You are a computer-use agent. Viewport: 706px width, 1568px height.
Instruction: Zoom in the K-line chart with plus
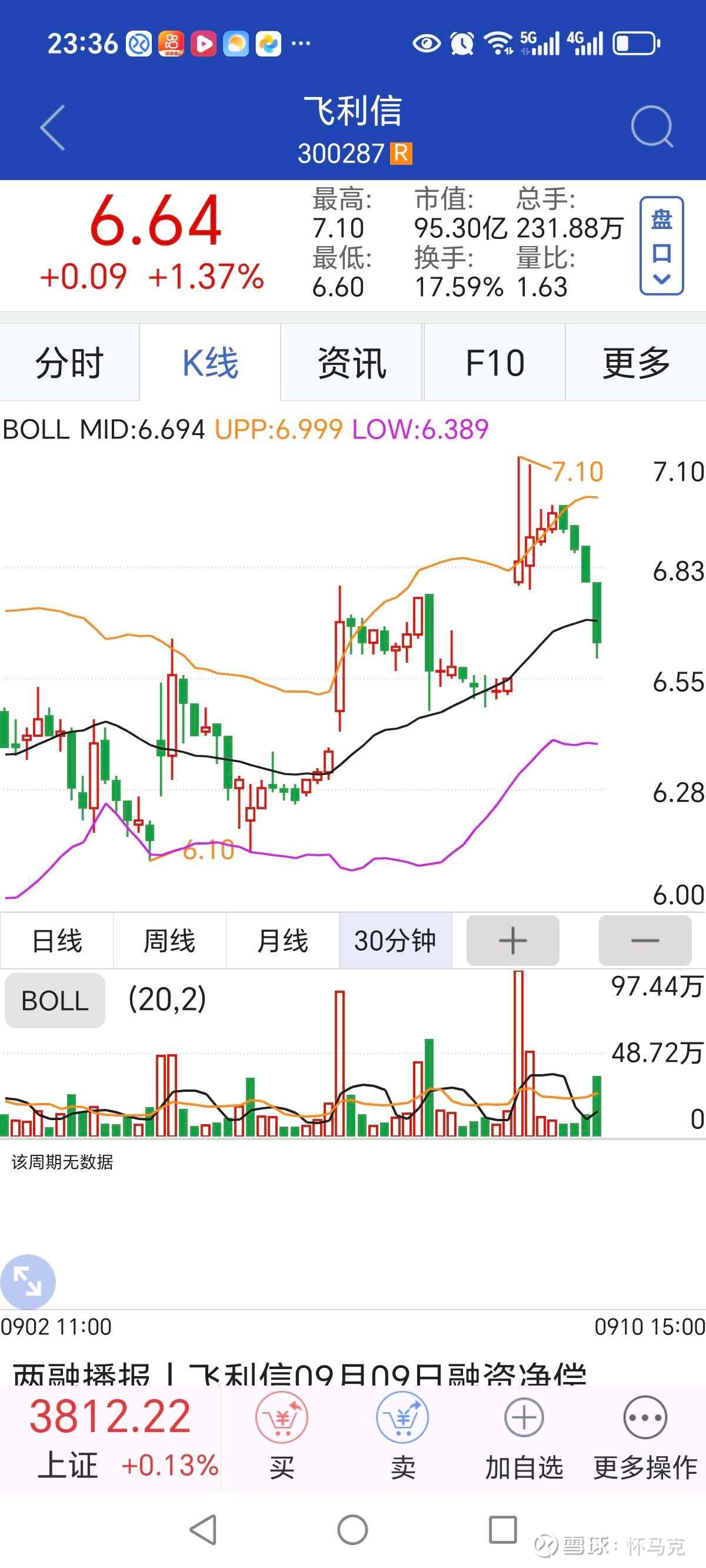click(x=512, y=941)
